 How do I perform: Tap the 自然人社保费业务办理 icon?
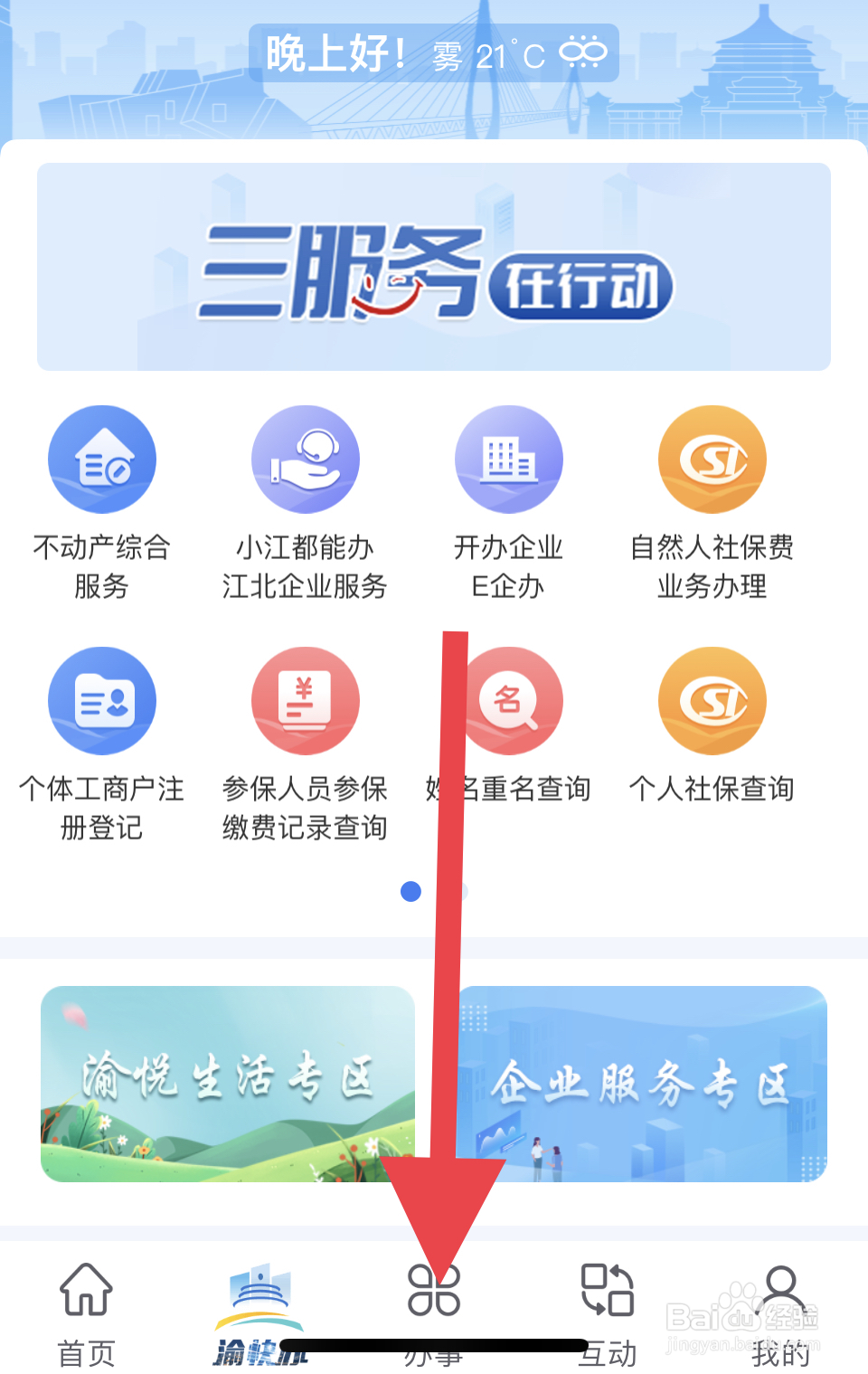(x=712, y=459)
